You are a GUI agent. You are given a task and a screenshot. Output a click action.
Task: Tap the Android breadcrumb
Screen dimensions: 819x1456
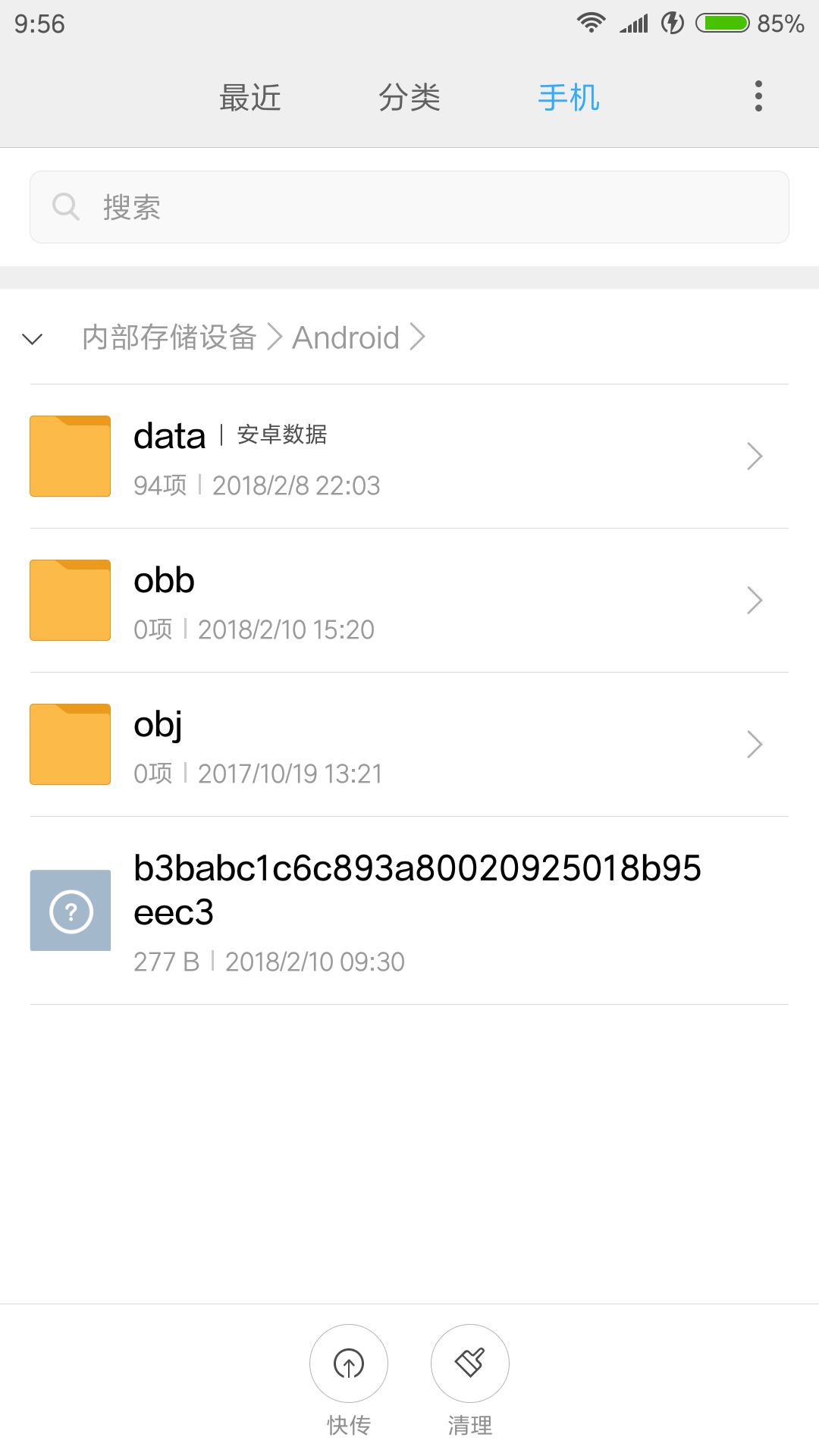346,337
